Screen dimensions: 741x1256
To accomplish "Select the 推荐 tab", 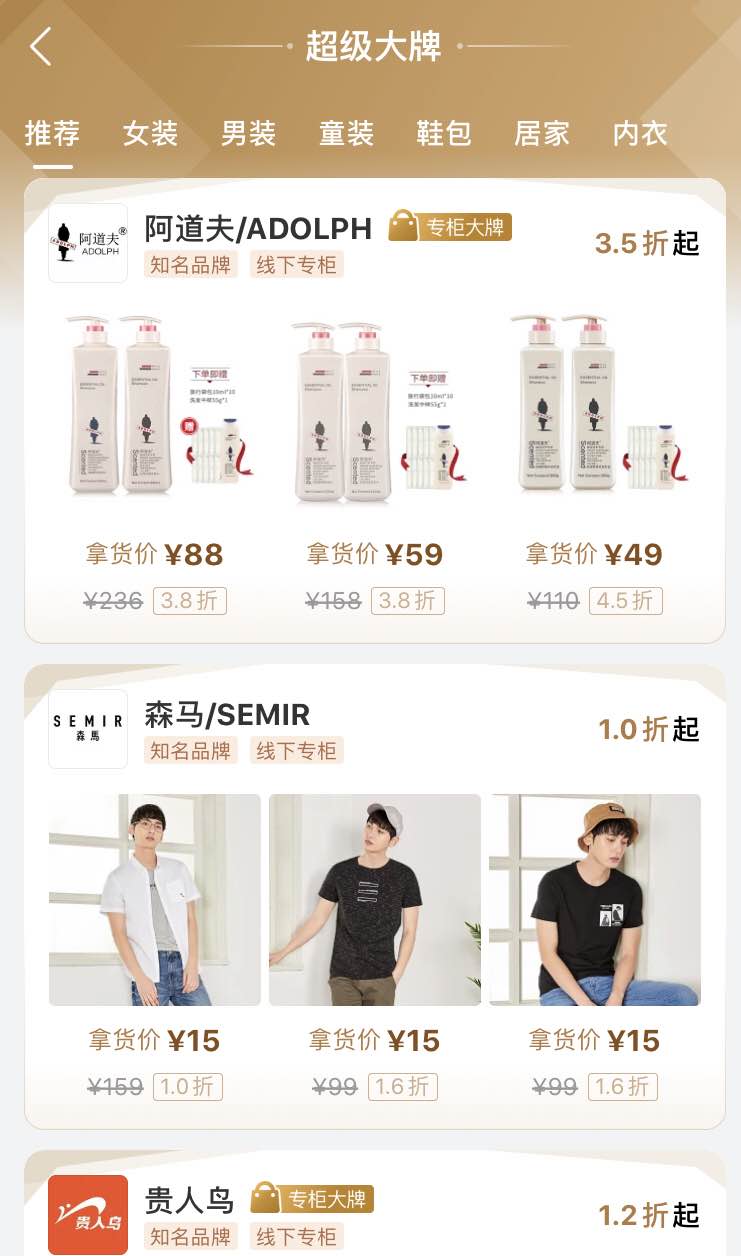I will click(52, 133).
